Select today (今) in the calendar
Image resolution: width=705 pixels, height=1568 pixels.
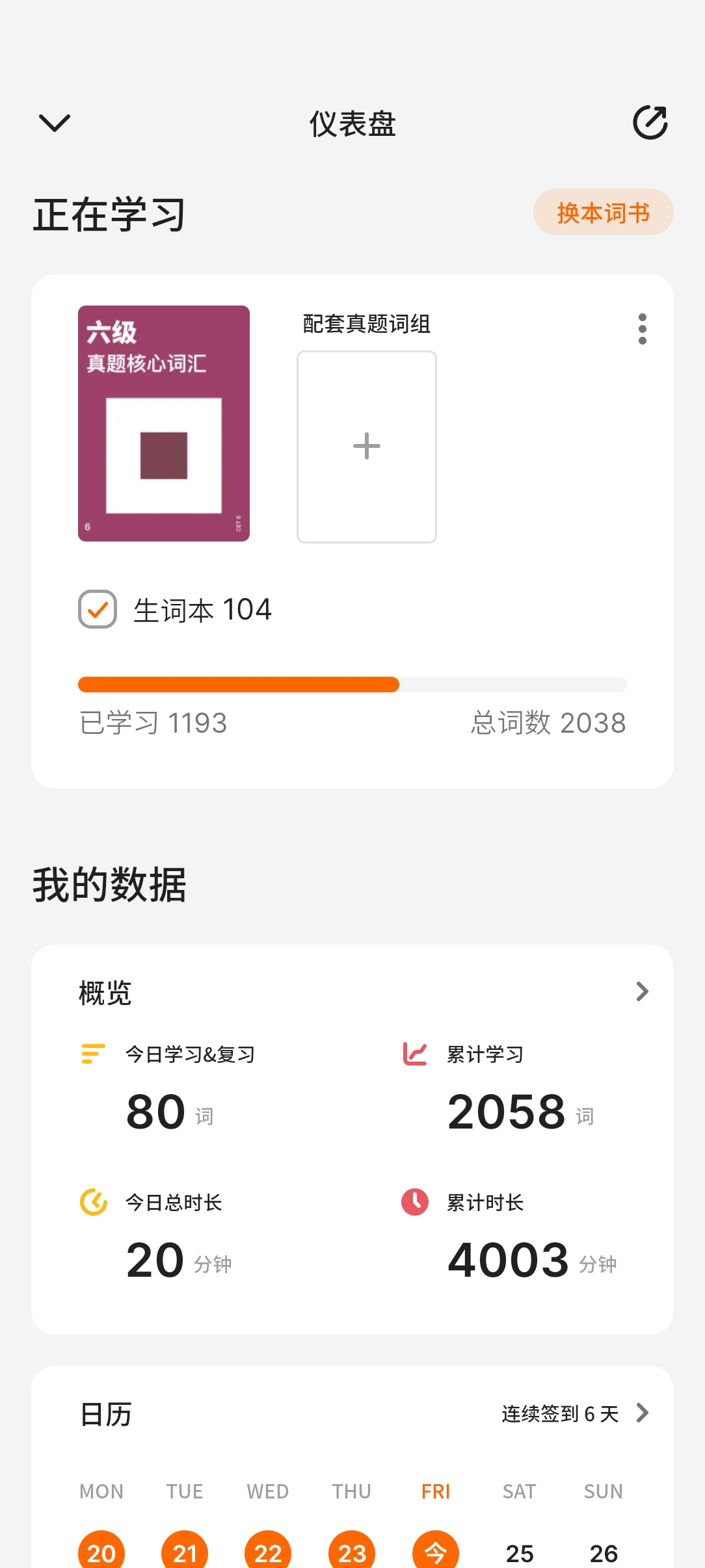[436, 1552]
